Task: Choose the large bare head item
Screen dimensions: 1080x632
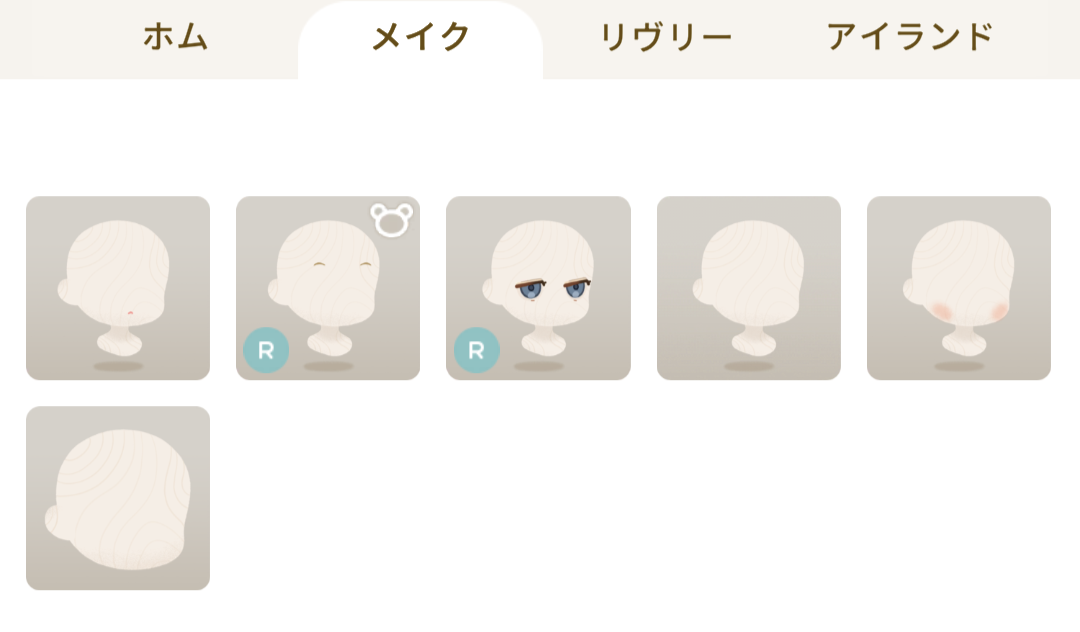Action: [x=118, y=498]
